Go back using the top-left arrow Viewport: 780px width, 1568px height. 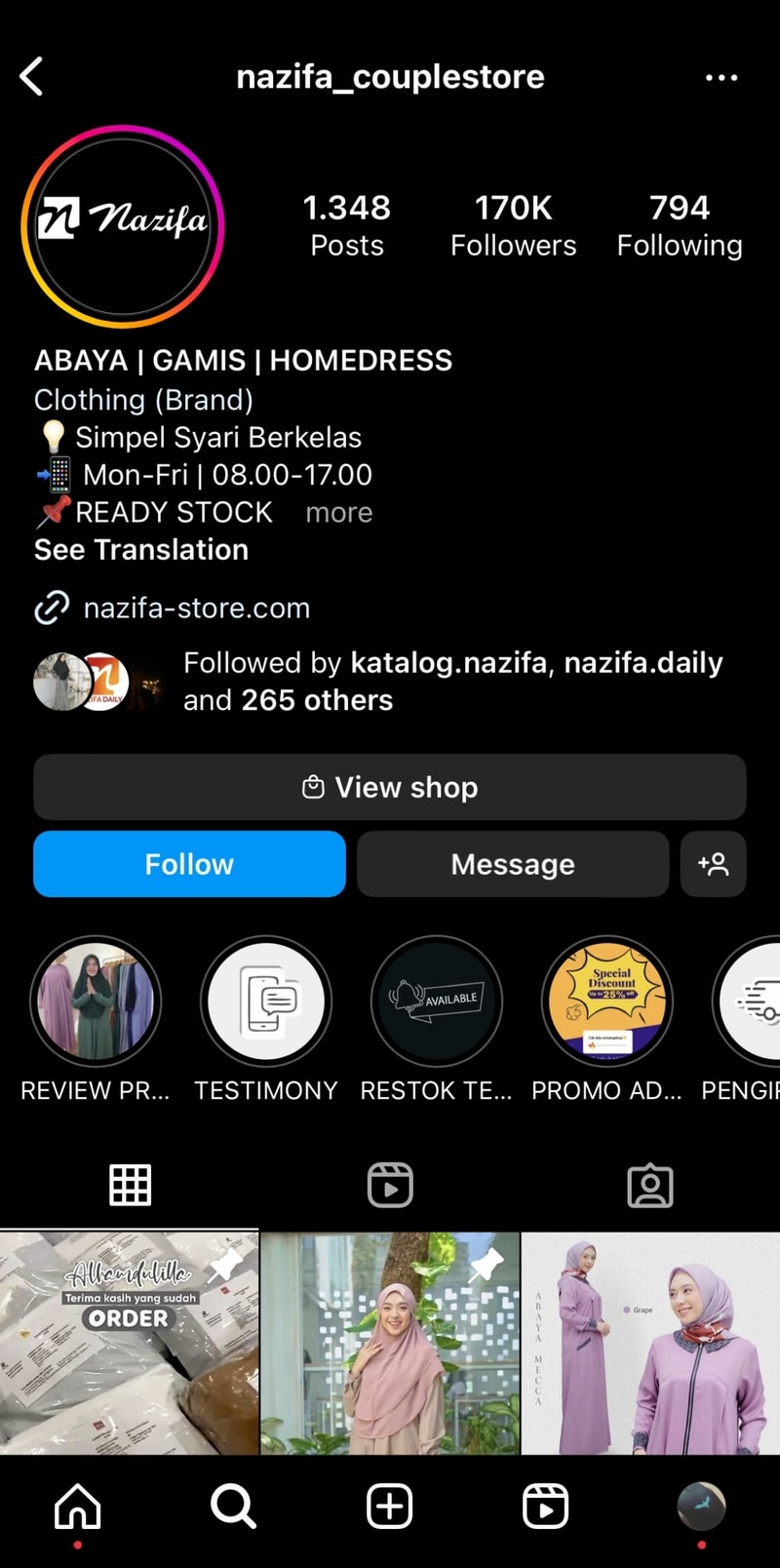click(32, 76)
